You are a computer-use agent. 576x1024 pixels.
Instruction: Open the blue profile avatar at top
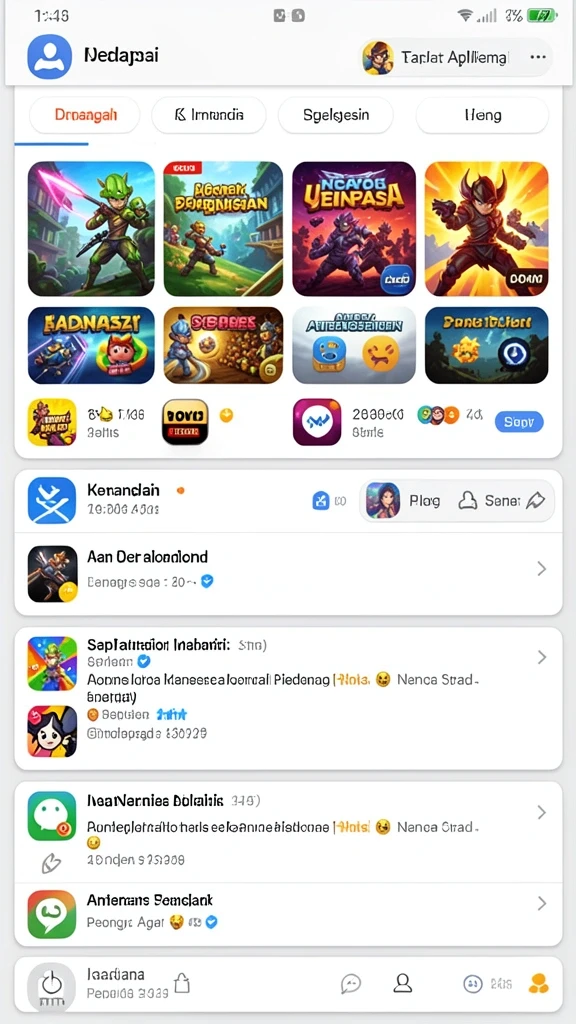coord(50,57)
